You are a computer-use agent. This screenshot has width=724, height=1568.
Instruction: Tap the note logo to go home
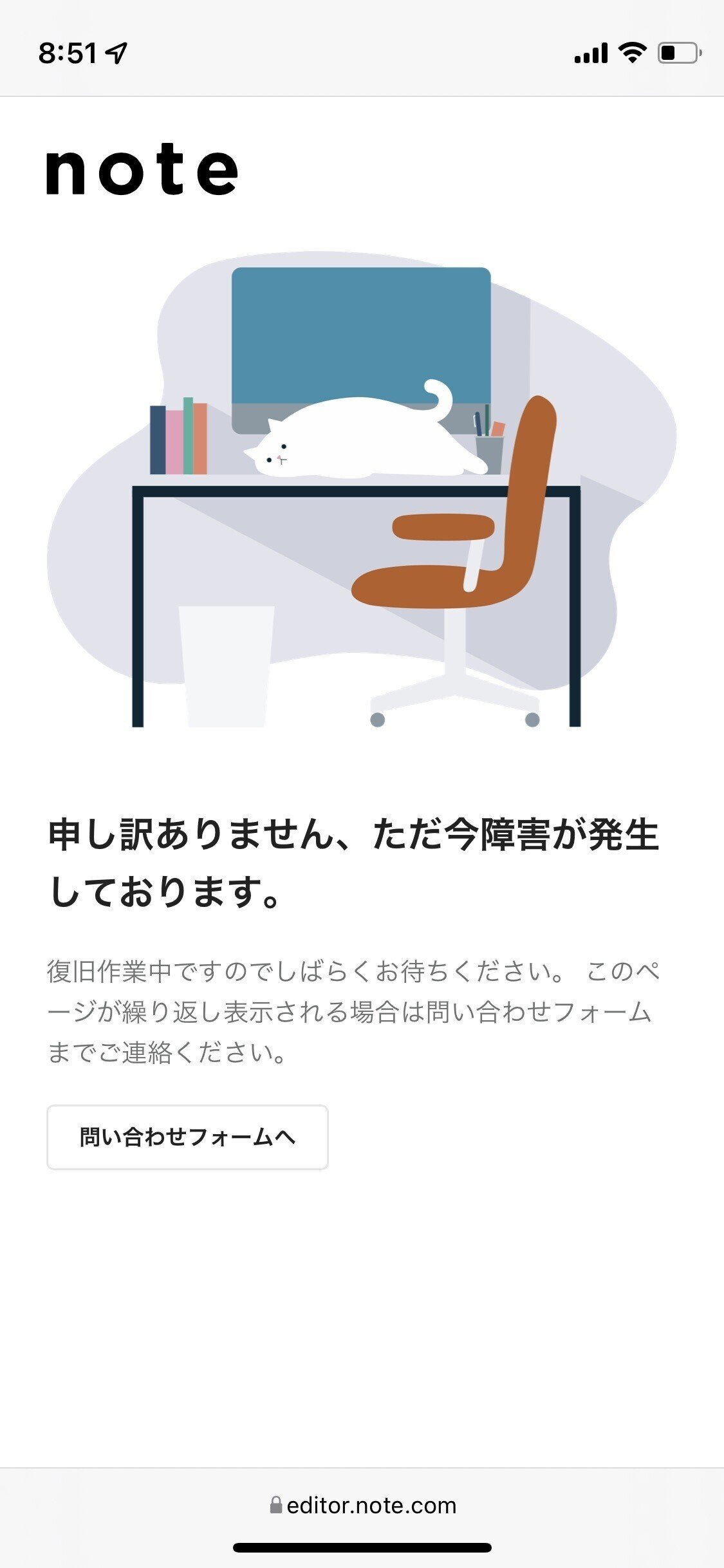[142, 170]
